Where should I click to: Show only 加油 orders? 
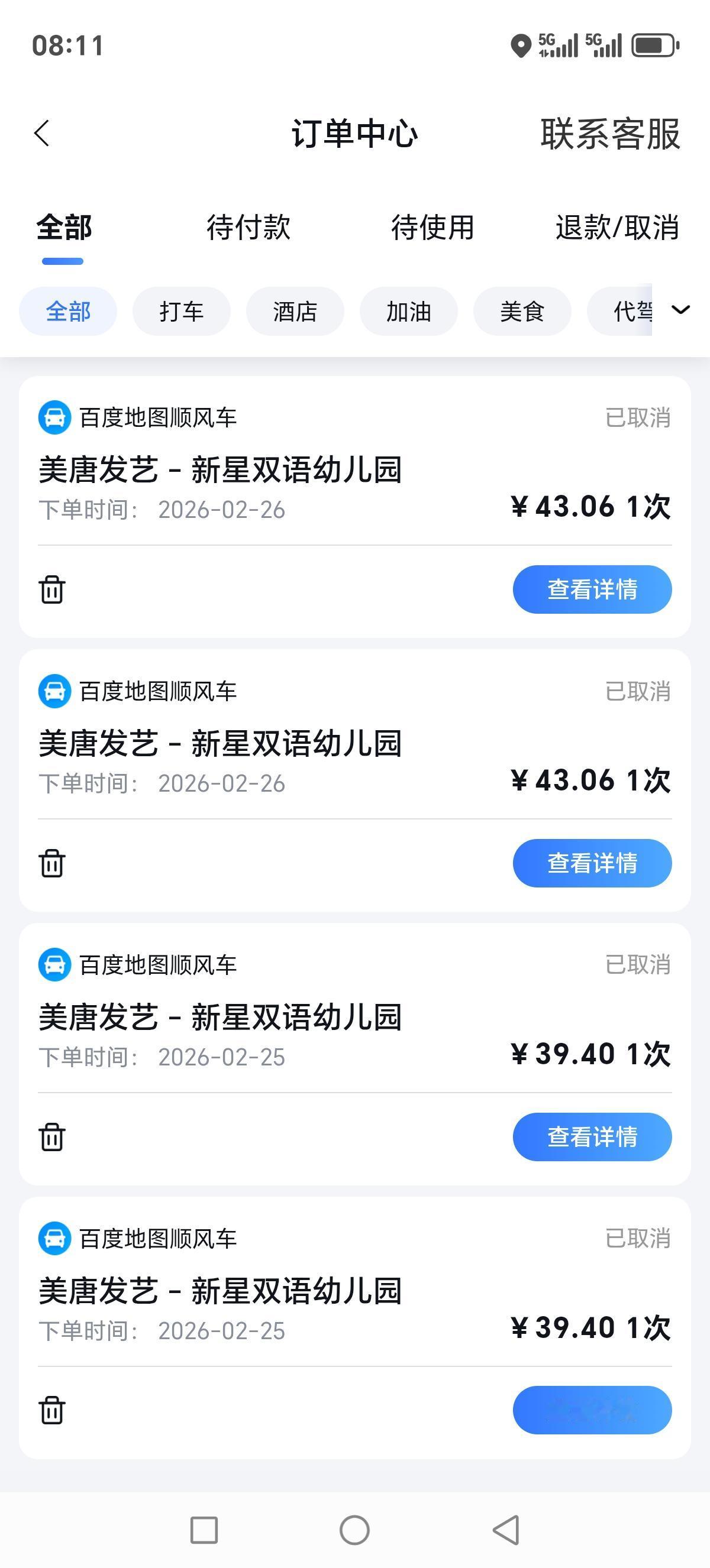click(409, 311)
